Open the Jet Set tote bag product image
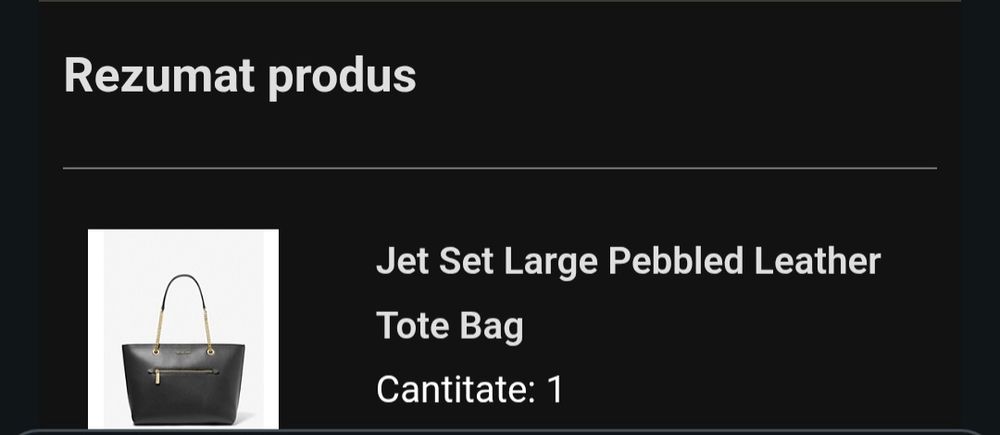 coord(183,328)
